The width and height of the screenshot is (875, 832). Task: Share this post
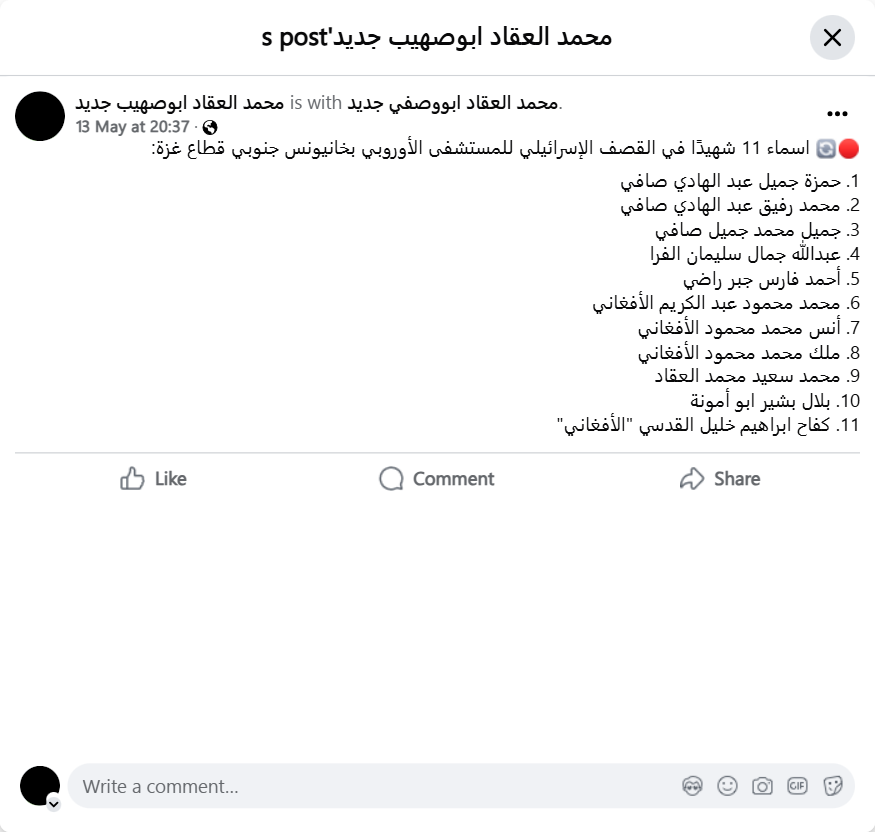coord(719,479)
